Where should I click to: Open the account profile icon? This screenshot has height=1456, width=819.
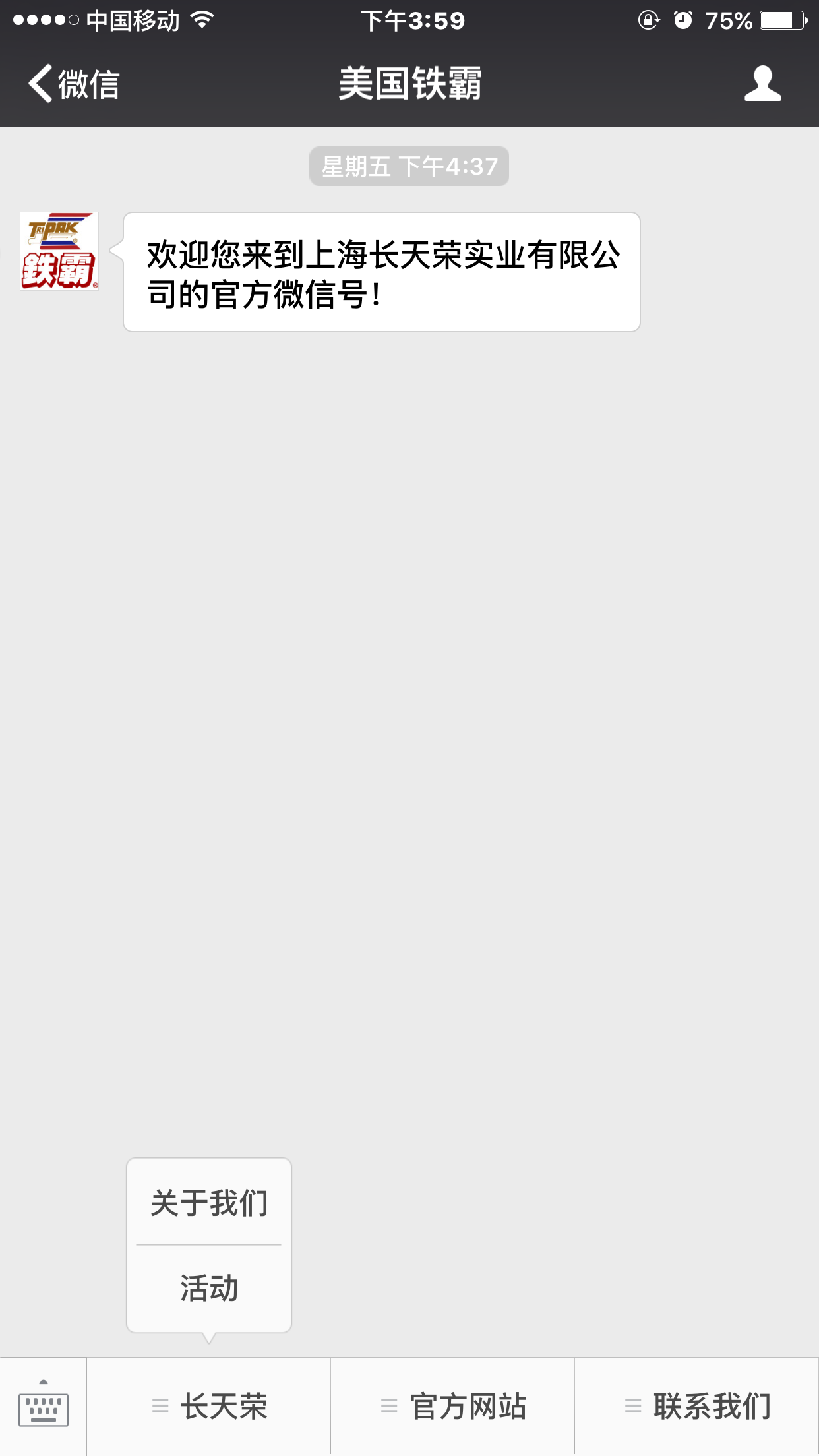[762, 84]
